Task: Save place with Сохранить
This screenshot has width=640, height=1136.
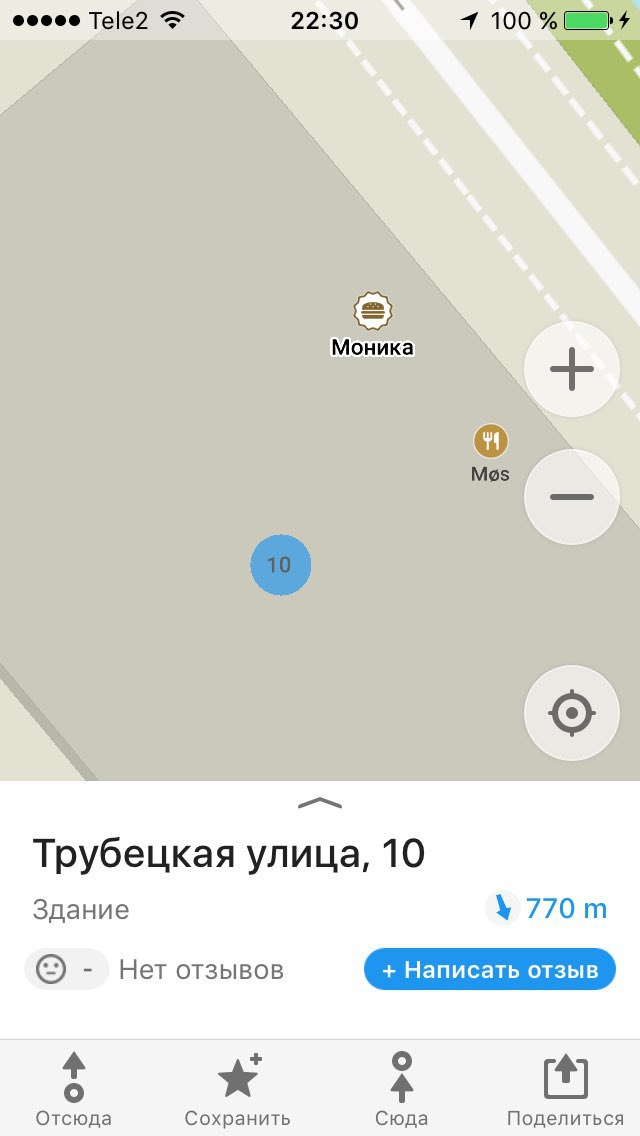Action: (x=238, y=1089)
